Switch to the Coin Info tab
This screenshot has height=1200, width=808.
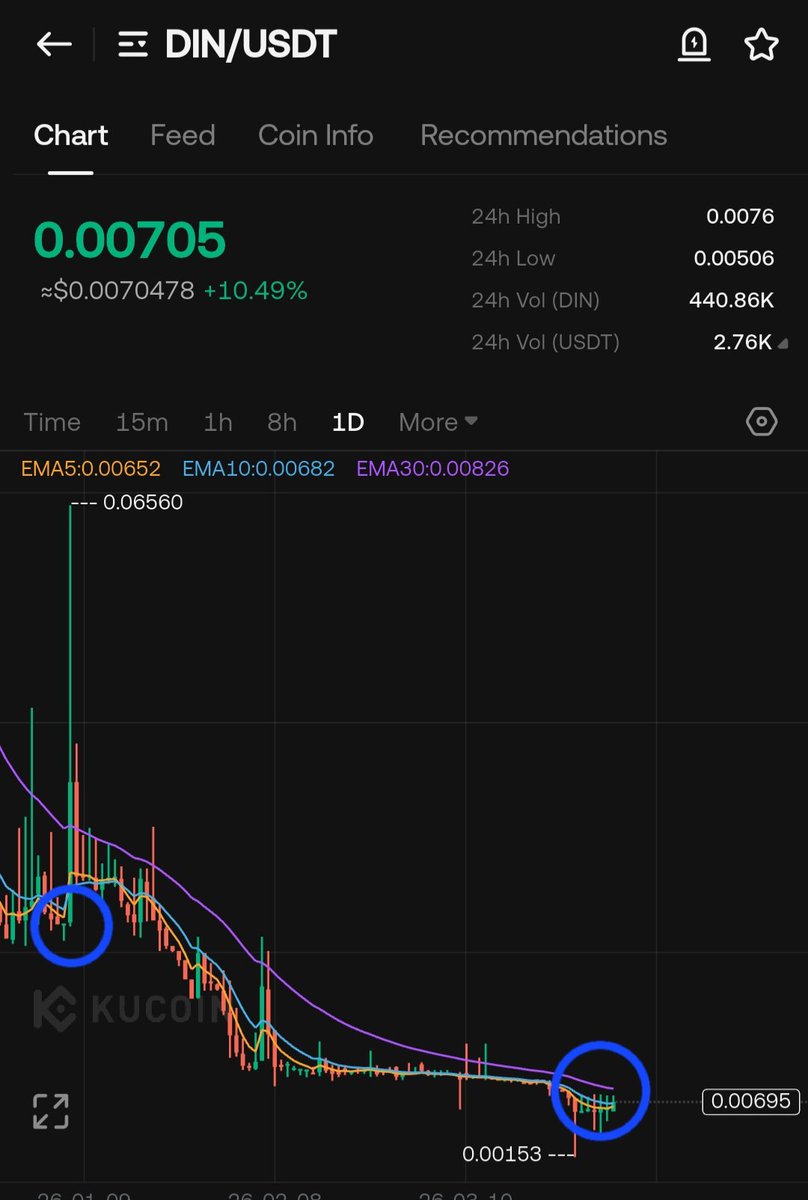(315, 136)
